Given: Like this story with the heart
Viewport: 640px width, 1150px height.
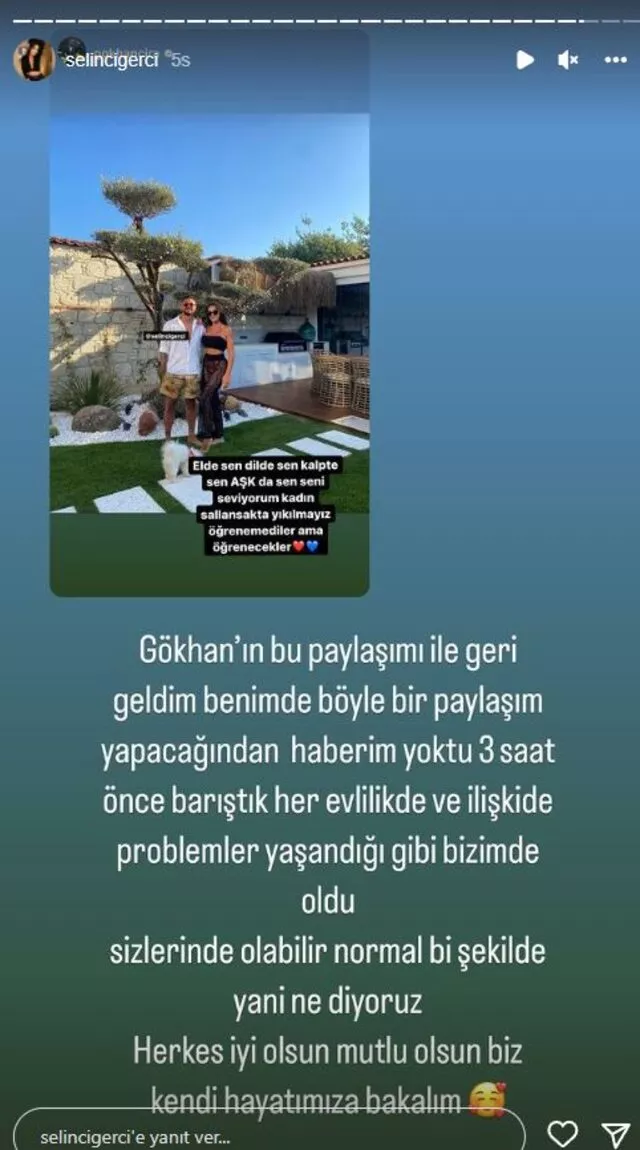Looking at the screenshot, I should (563, 1134).
